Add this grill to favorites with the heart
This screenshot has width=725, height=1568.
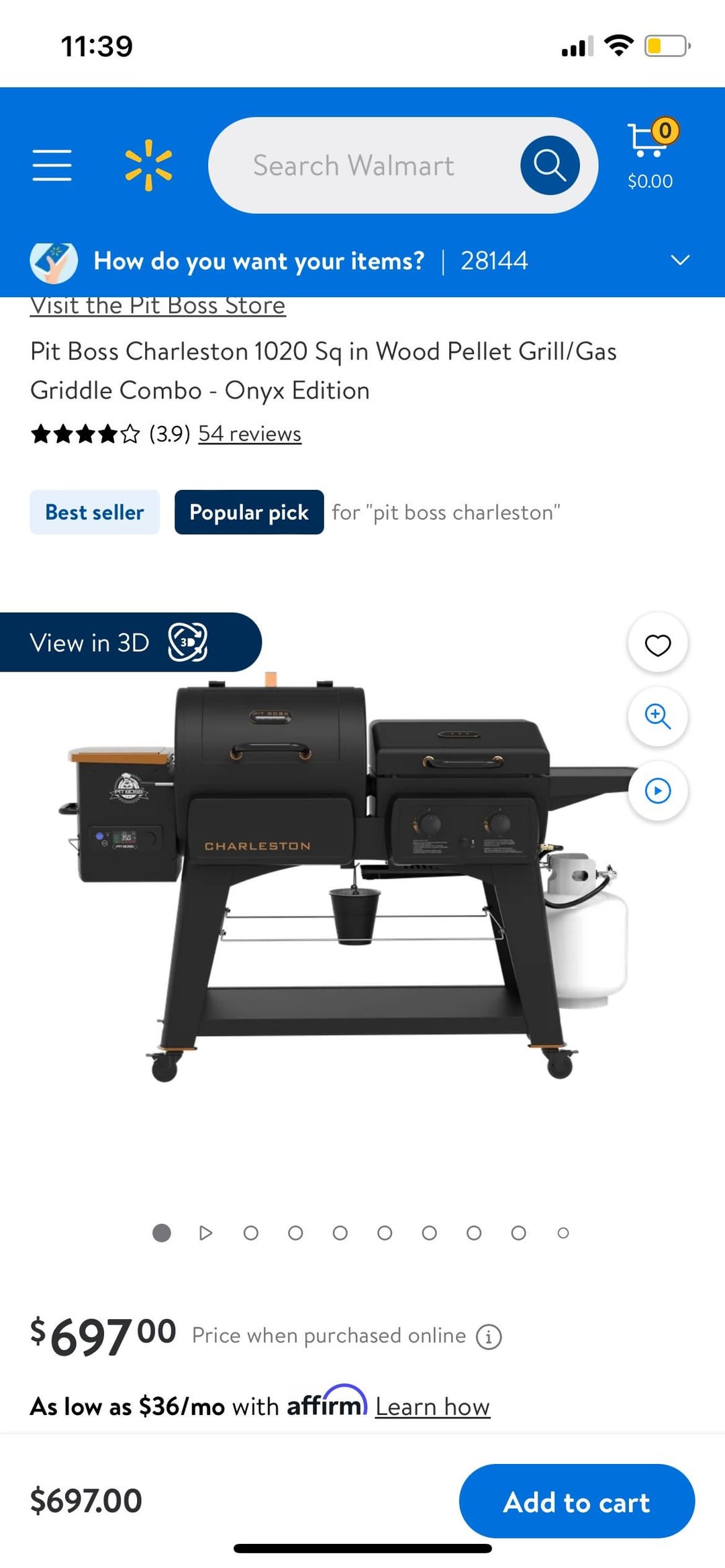(657, 645)
